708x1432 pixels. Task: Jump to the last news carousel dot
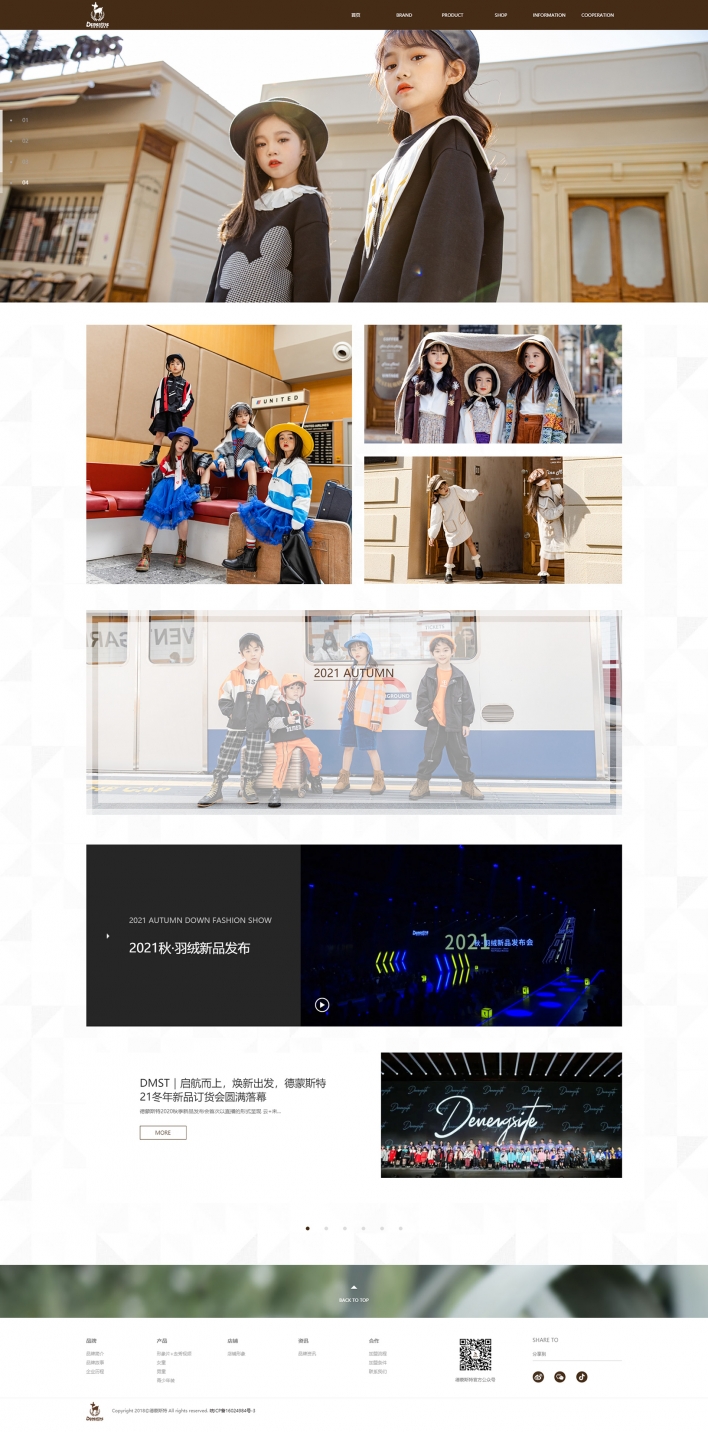coord(400,1228)
